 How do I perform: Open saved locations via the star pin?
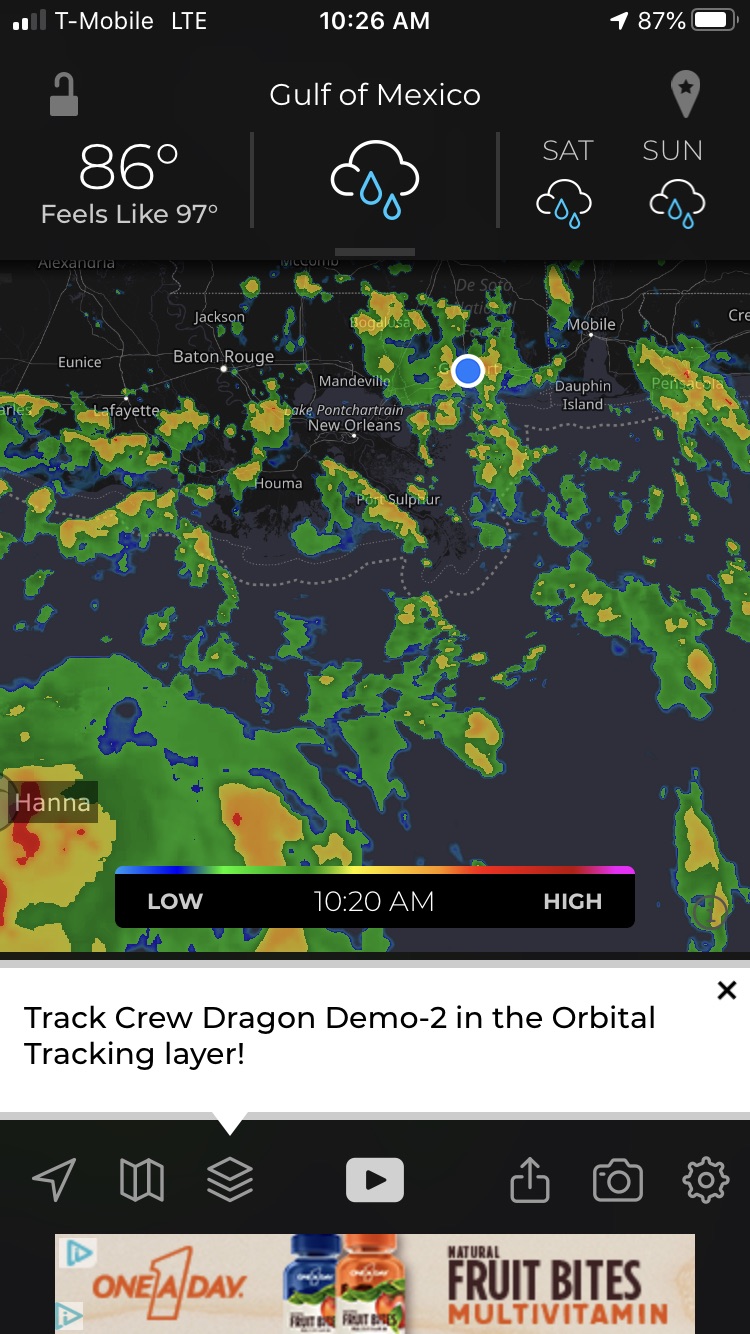click(x=684, y=95)
